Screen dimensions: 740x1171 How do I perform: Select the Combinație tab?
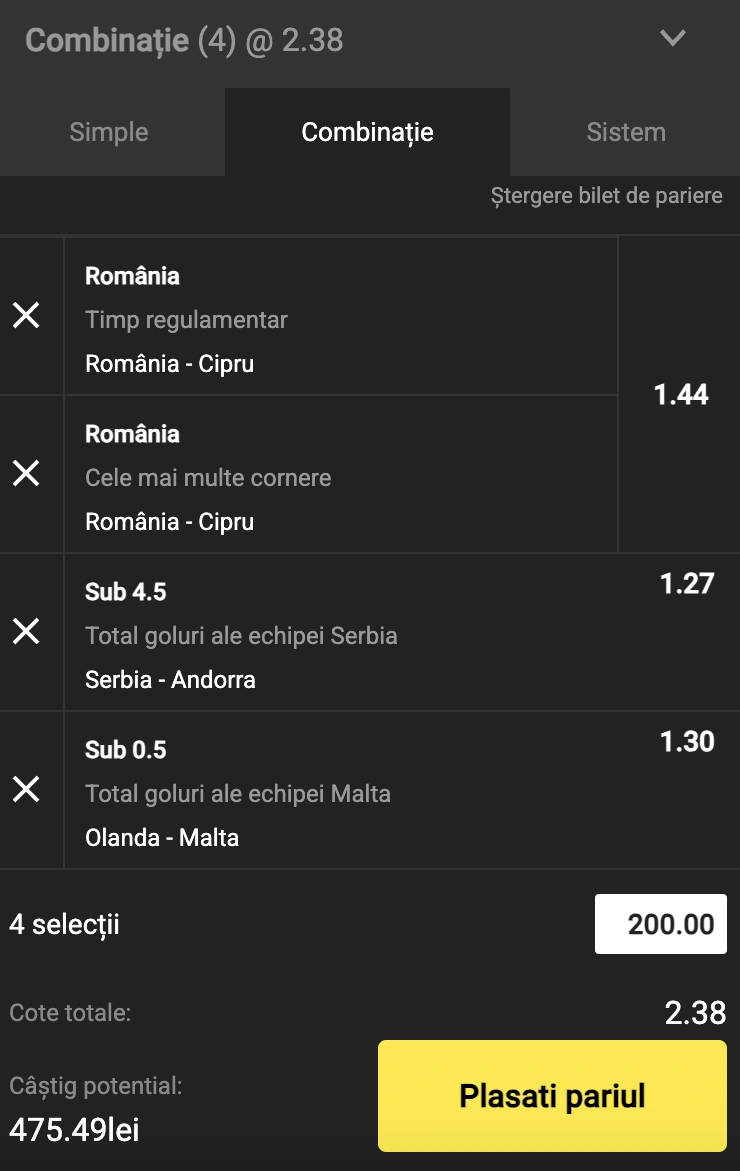[x=367, y=132]
